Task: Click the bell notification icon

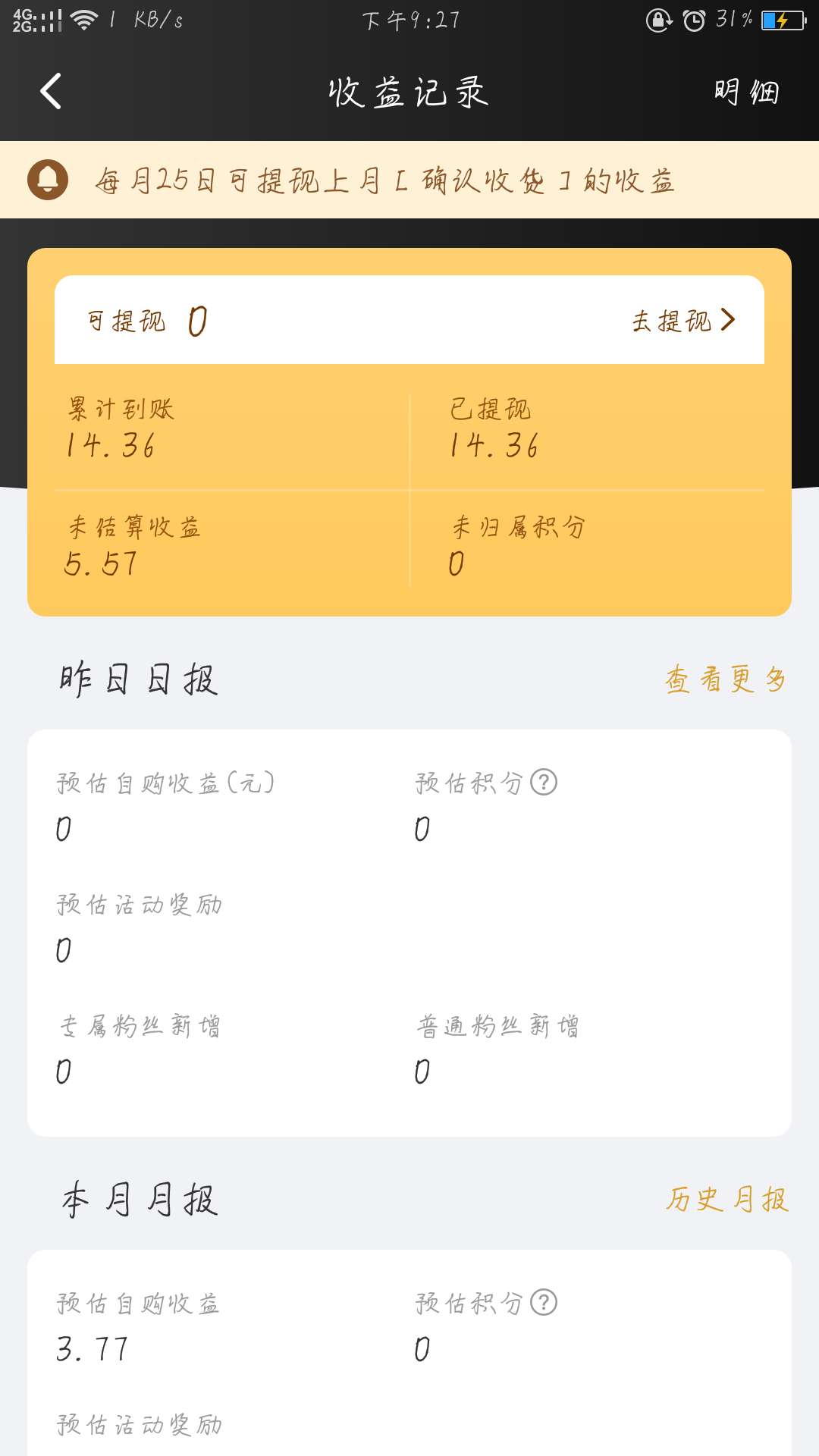Action: pos(48,181)
